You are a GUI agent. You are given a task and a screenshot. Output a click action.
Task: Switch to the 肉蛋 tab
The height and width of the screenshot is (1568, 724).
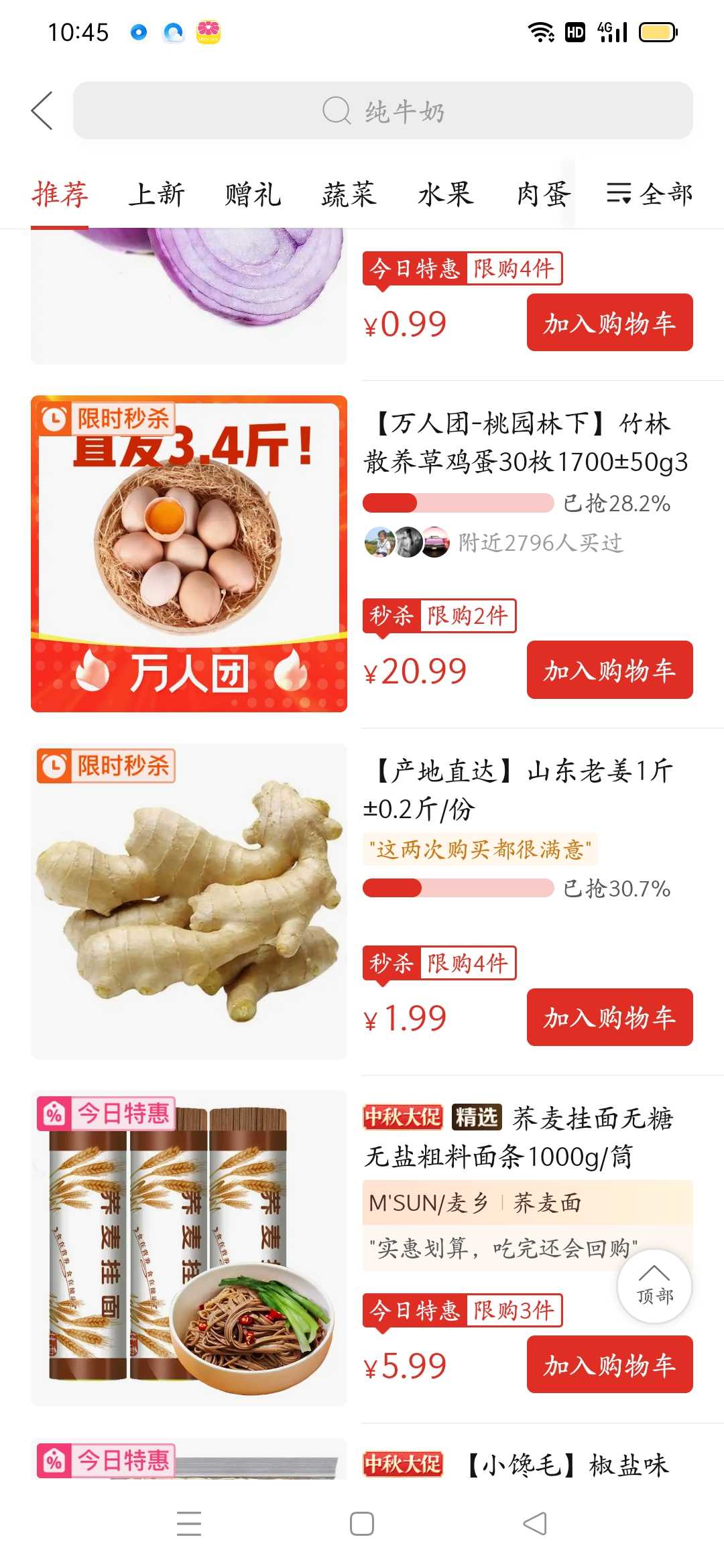click(543, 194)
